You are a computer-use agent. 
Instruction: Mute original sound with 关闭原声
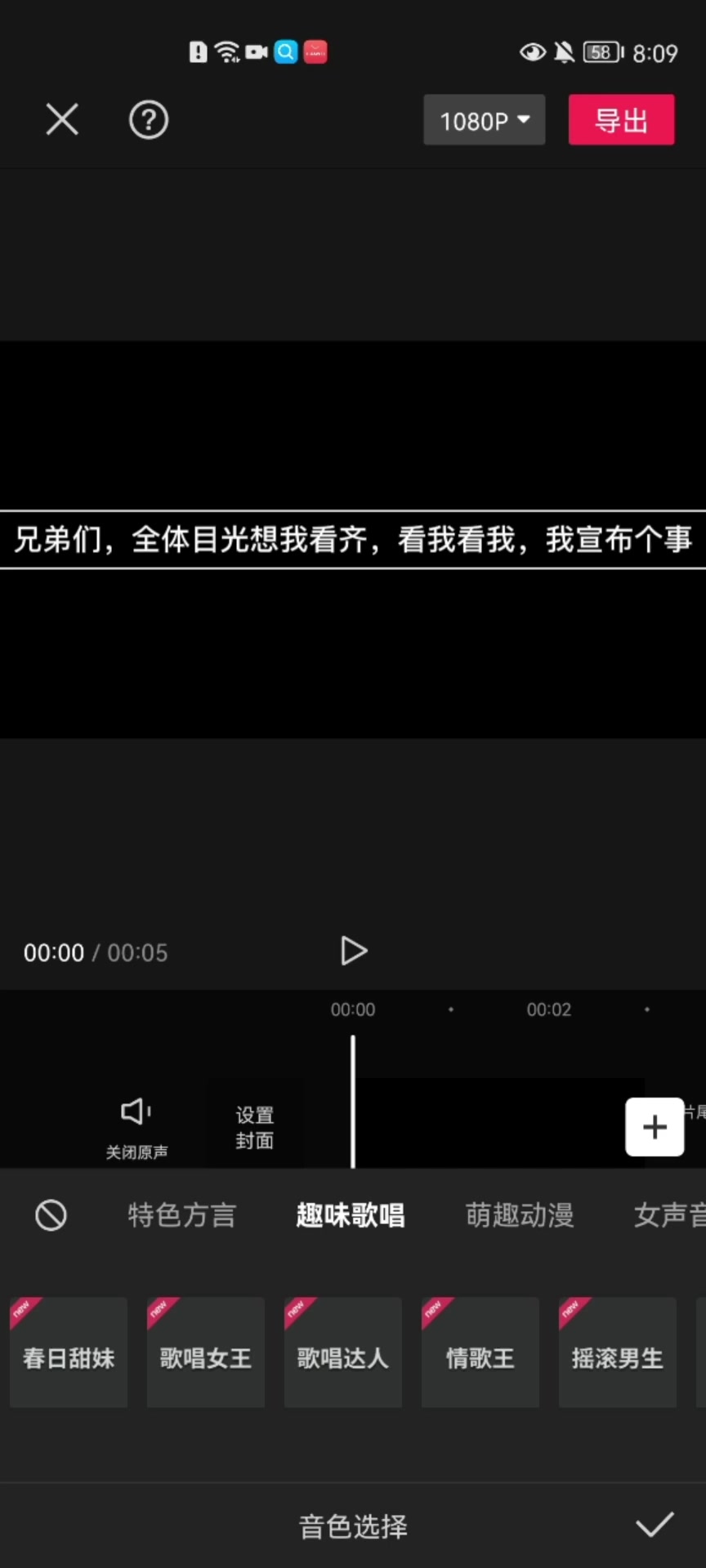(x=136, y=1129)
